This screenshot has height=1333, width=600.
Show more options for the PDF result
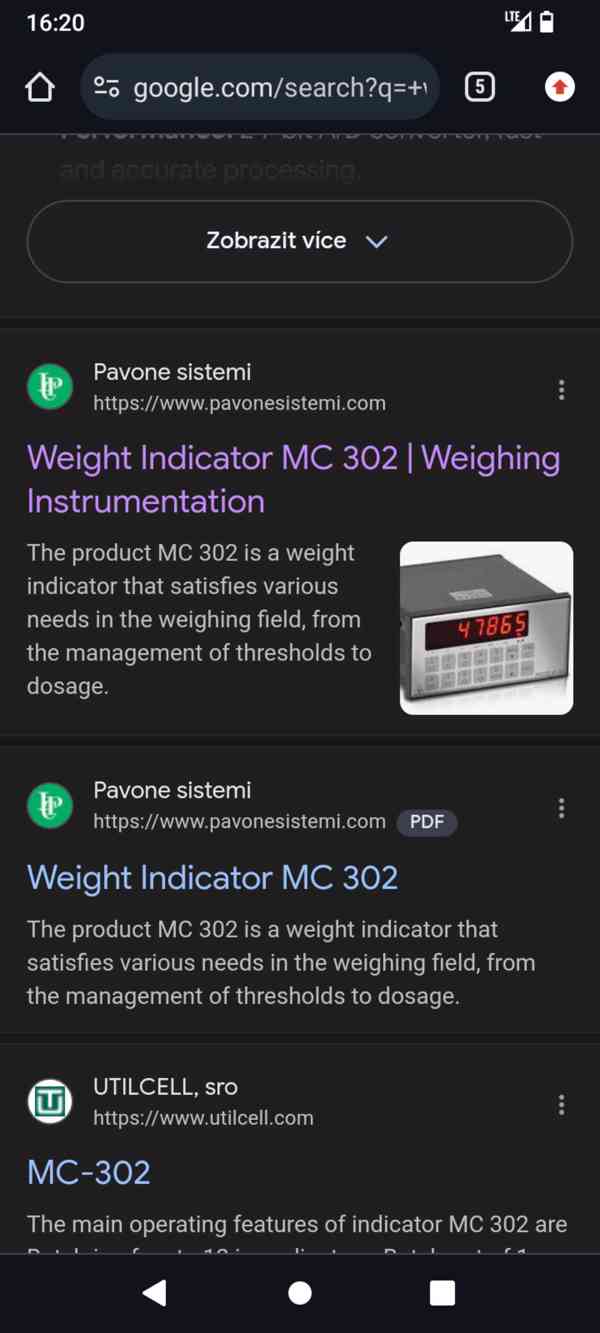[561, 807]
